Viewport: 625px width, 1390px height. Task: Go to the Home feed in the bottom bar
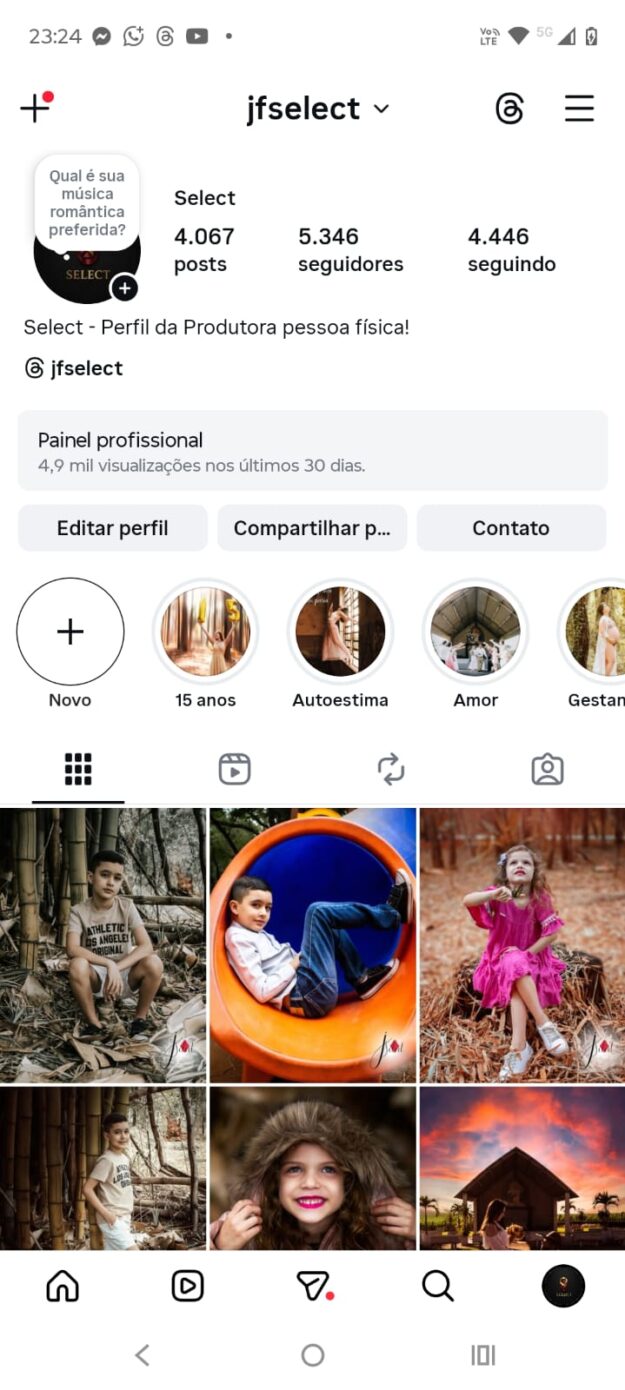[x=63, y=1286]
